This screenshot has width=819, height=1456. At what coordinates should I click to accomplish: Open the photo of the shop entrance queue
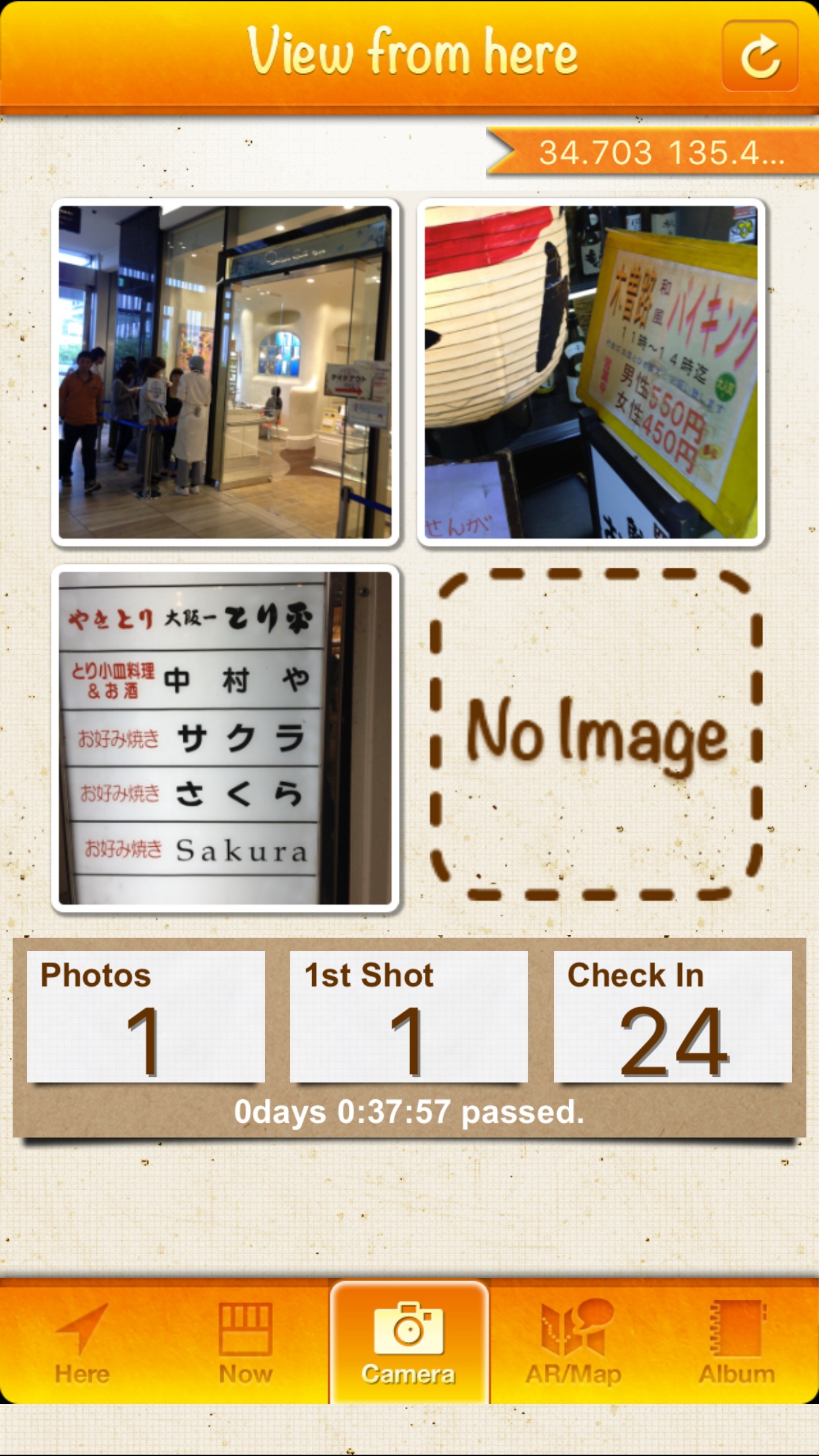[x=226, y=373]
